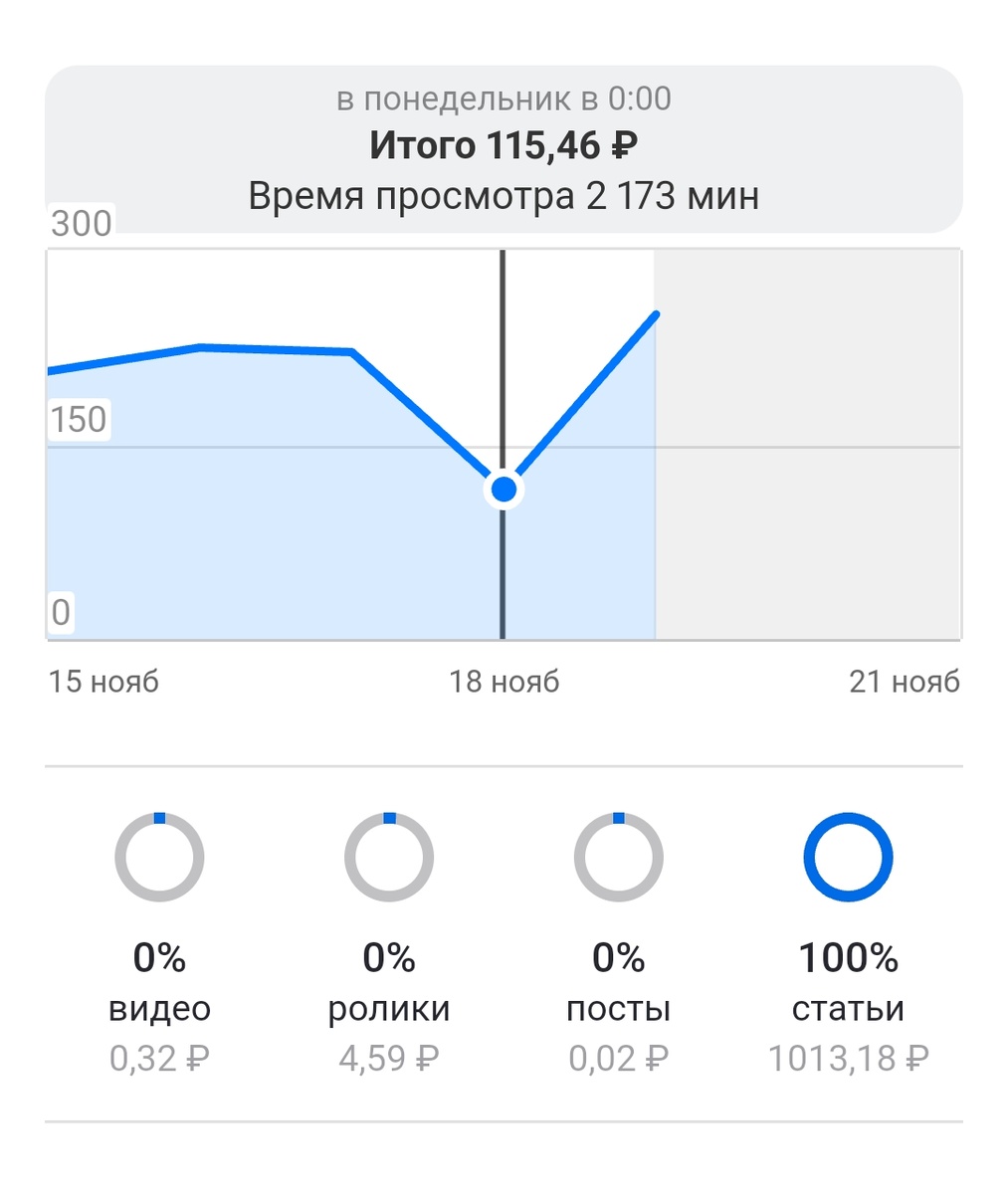Open the ролики earnings 4,59 ₽ detail
This screenshot has width=1008, height=1194.
[389, 1058]
